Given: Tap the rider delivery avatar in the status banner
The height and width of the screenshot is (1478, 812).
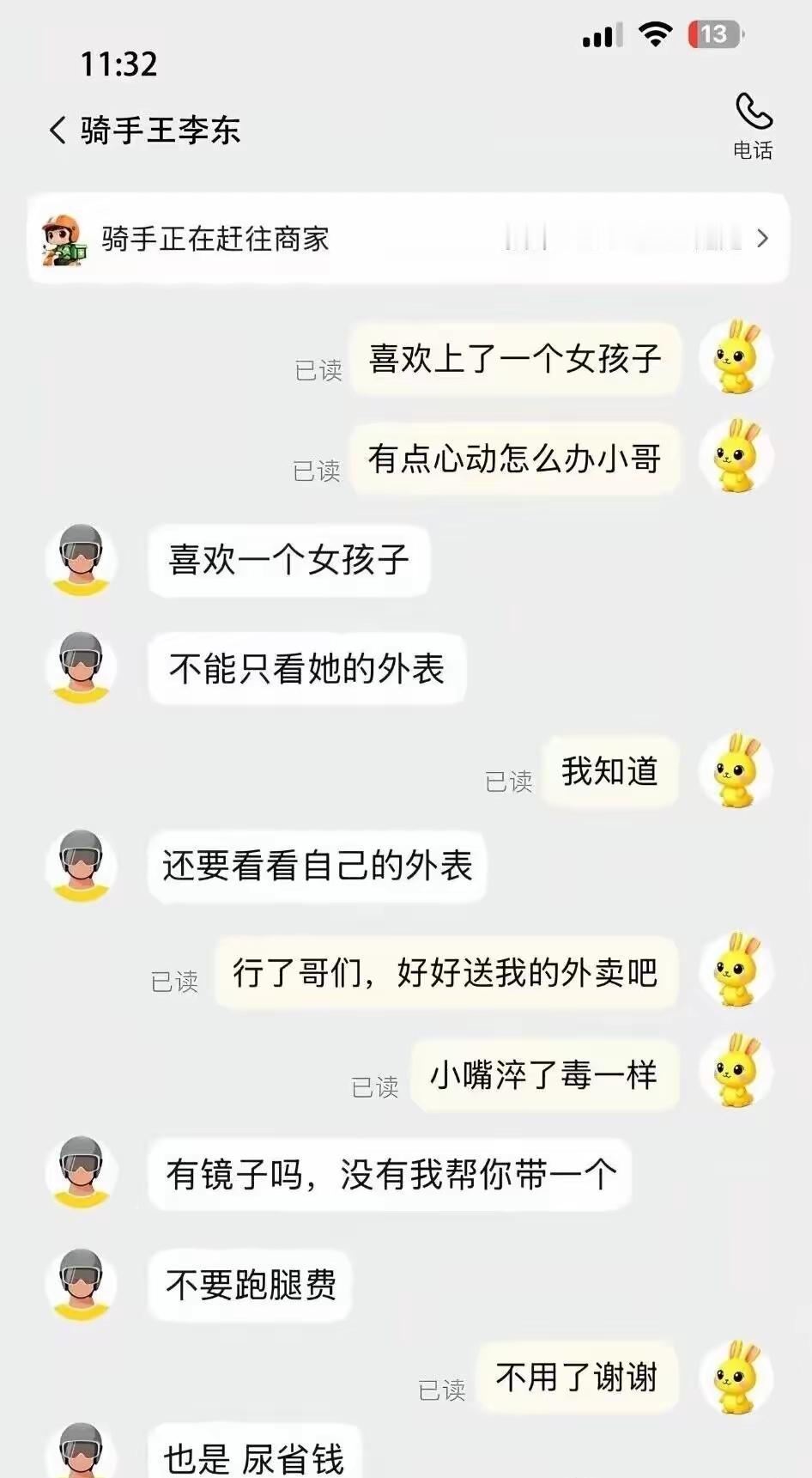Looking at the screenshot, I should [64, 239].
